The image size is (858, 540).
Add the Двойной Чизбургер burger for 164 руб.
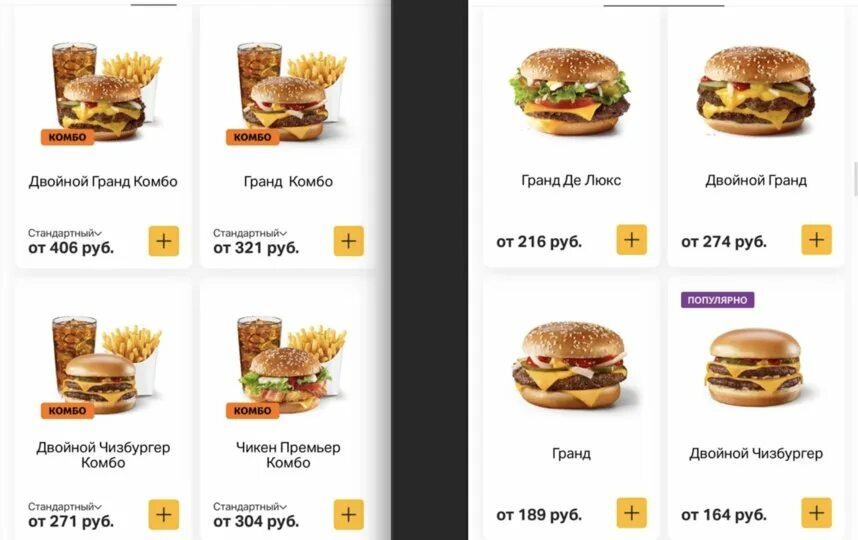[x=816, y=513]
